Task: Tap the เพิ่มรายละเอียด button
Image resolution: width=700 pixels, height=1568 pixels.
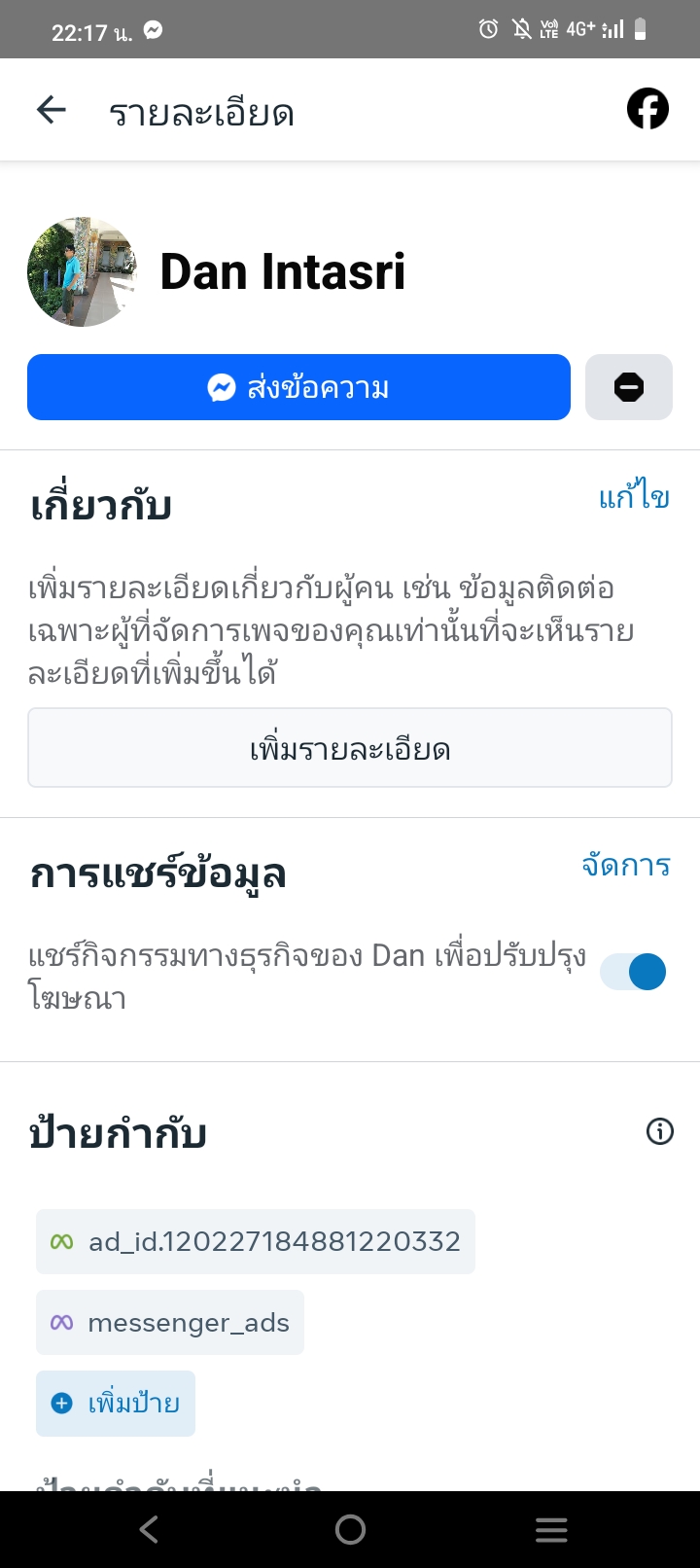Action: click(x=350, y=748)
